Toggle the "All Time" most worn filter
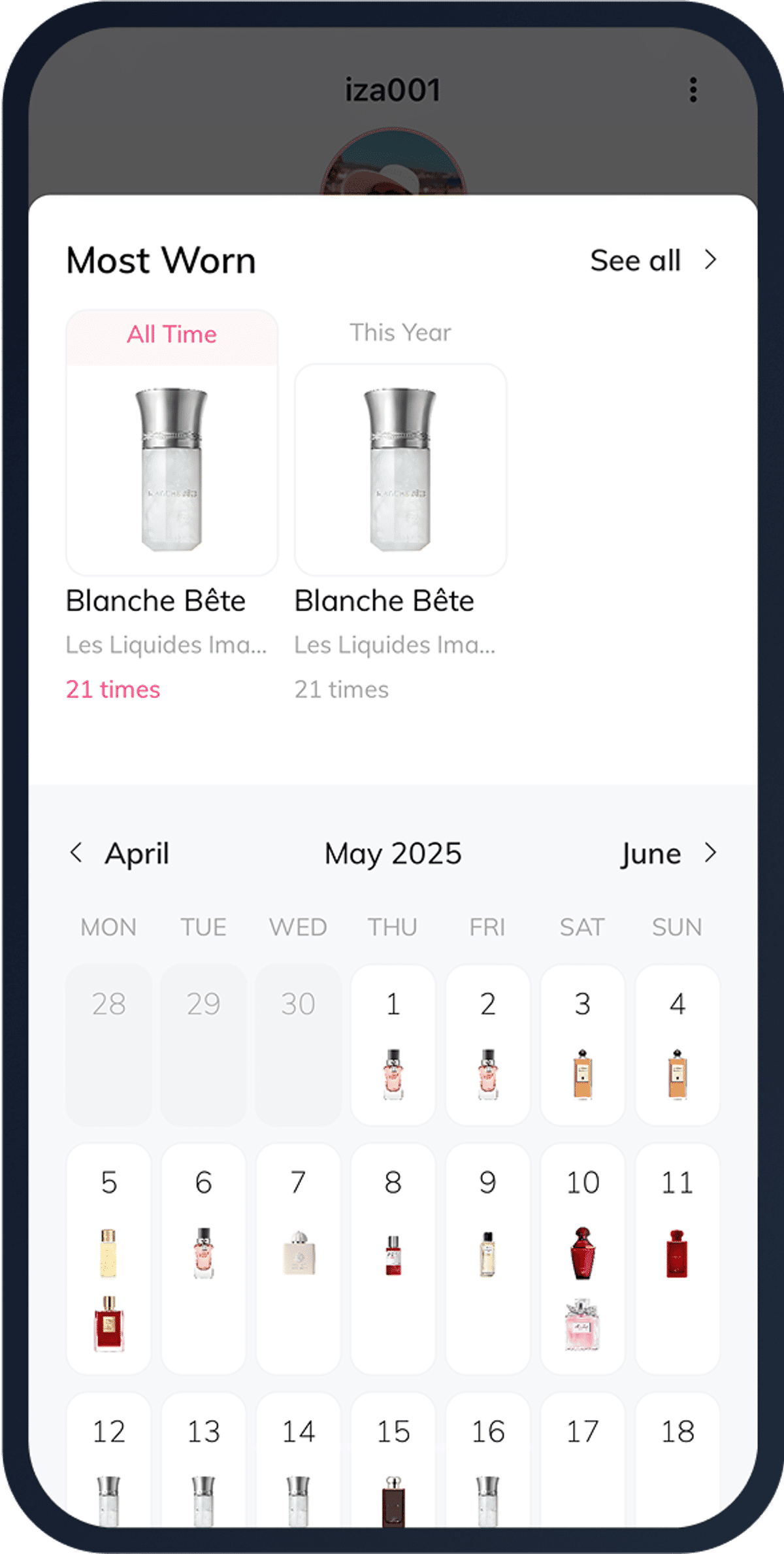The width and height of the screenshot is (784, 1554). tap(172, 334)
